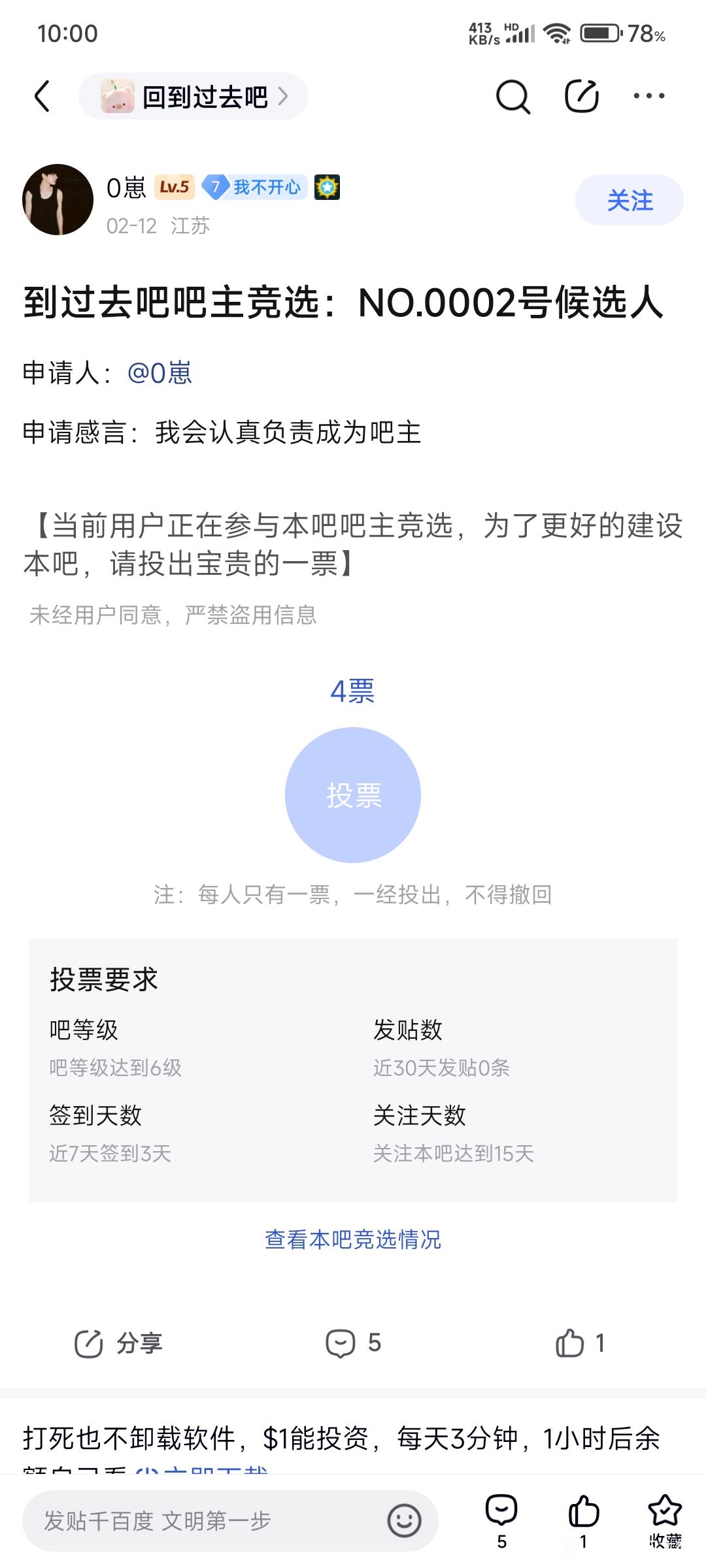
Task: Open the 回到过去吧 forum chip
Action: (193, 97)
